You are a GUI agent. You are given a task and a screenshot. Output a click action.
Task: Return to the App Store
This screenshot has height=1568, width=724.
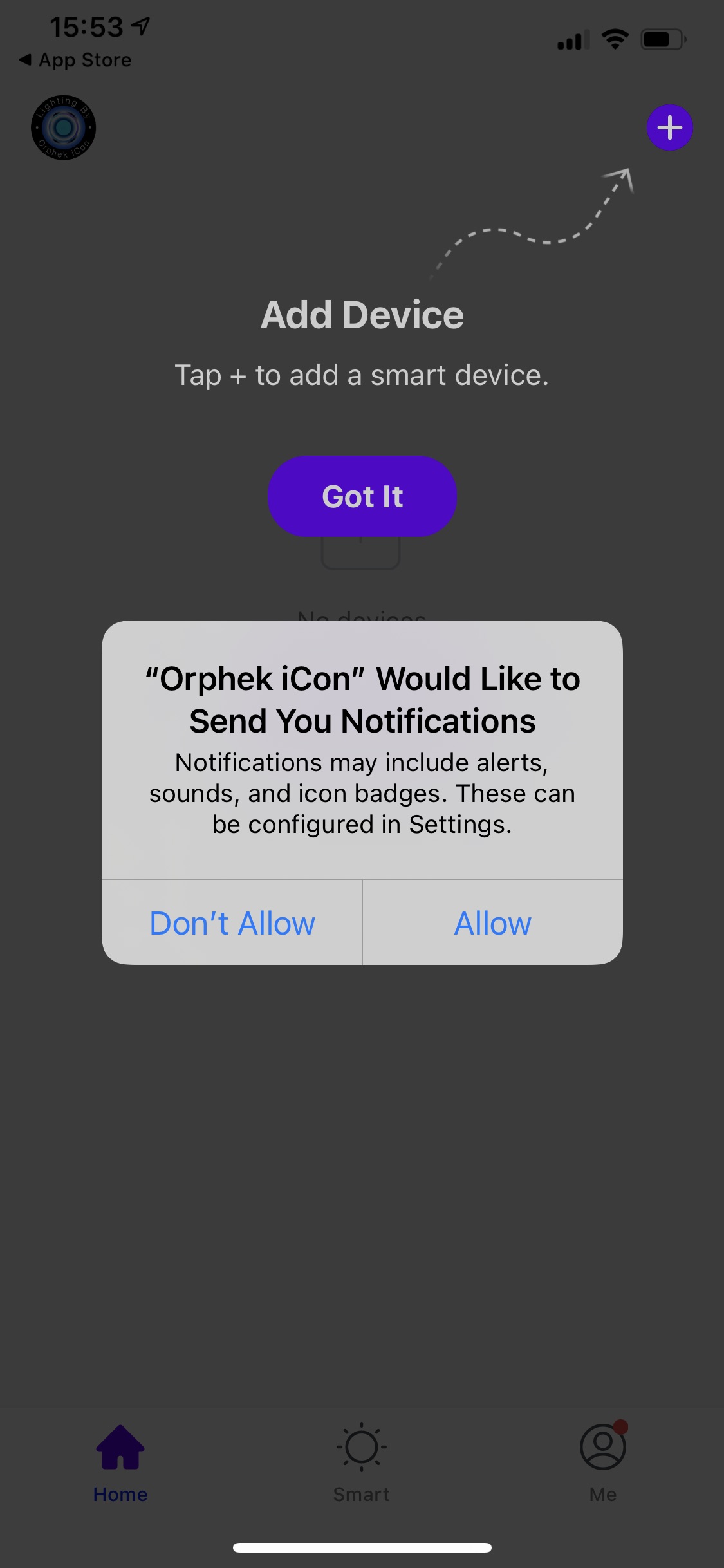pos(75,60)
